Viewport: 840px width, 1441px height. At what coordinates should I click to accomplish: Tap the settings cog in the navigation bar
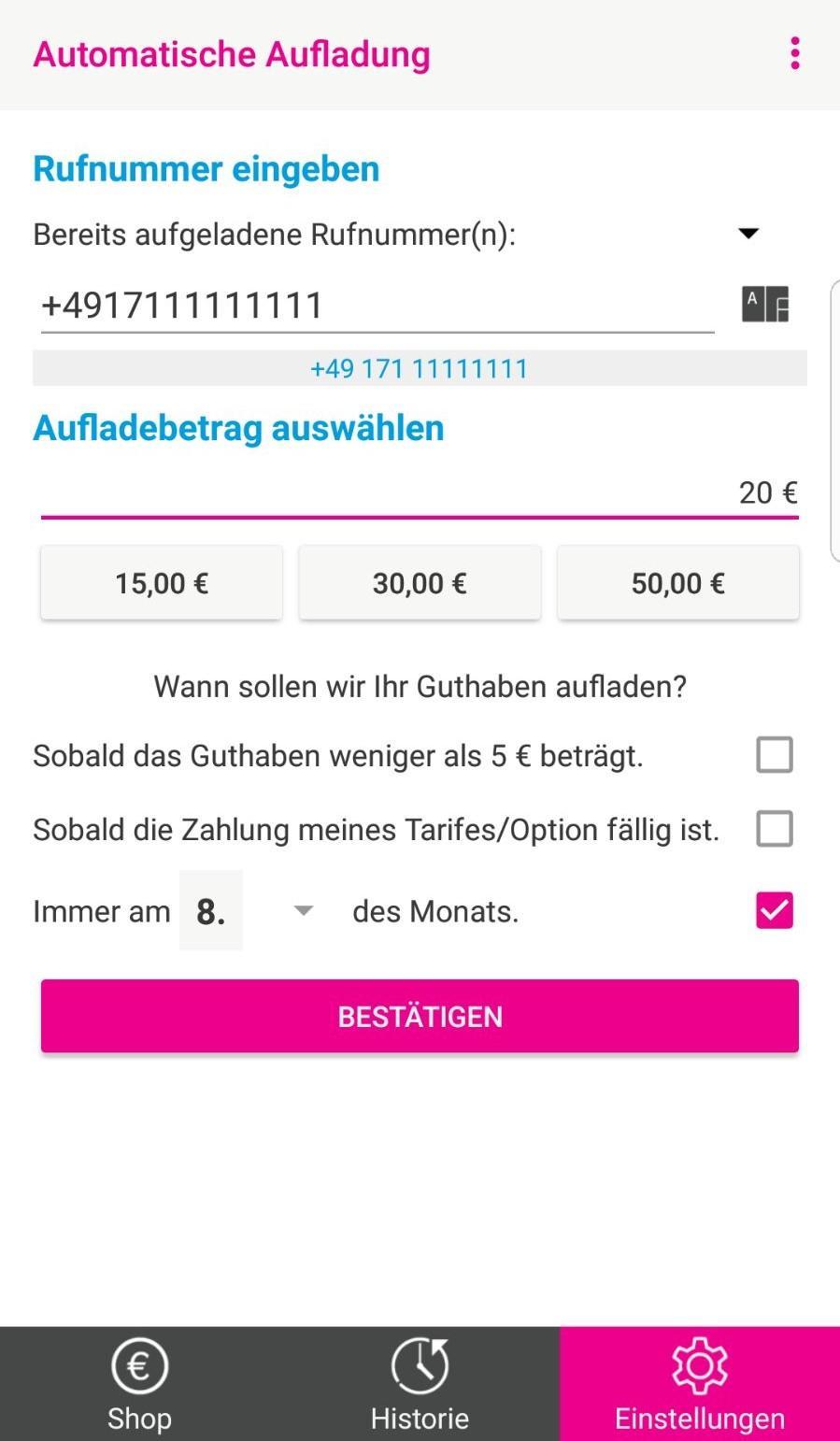coord(699,1365)
